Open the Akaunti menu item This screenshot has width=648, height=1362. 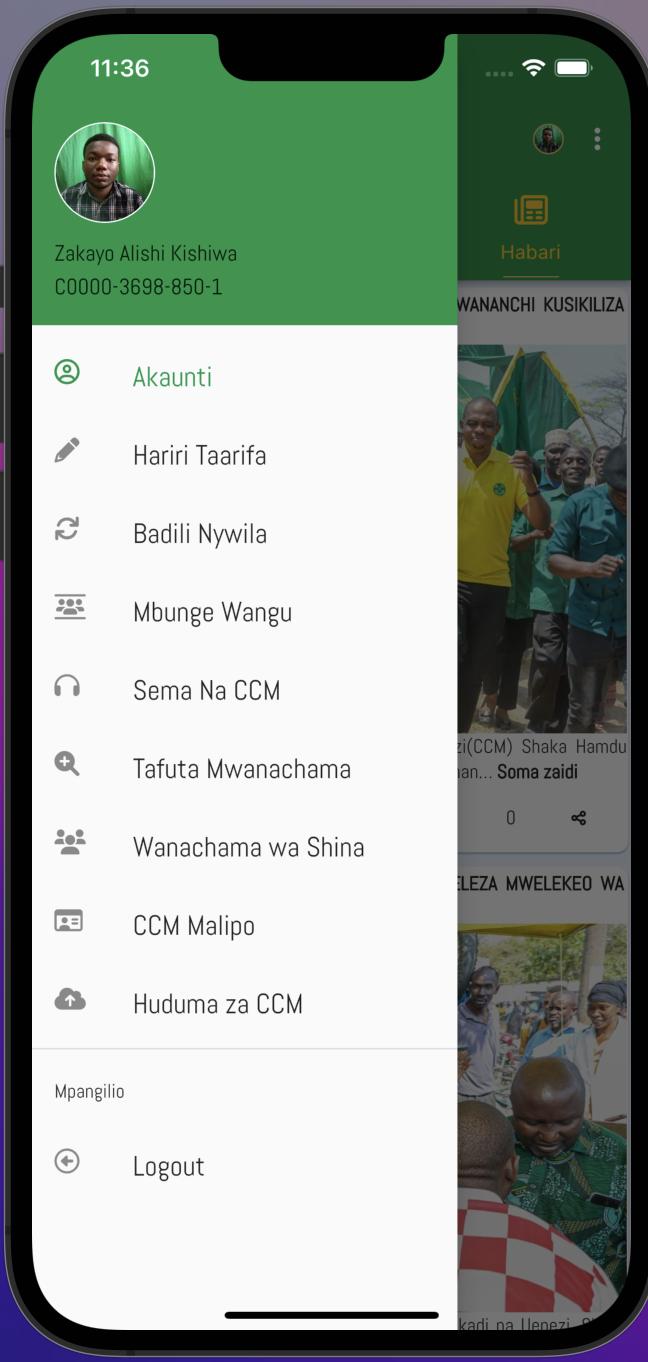pos(245,377)
